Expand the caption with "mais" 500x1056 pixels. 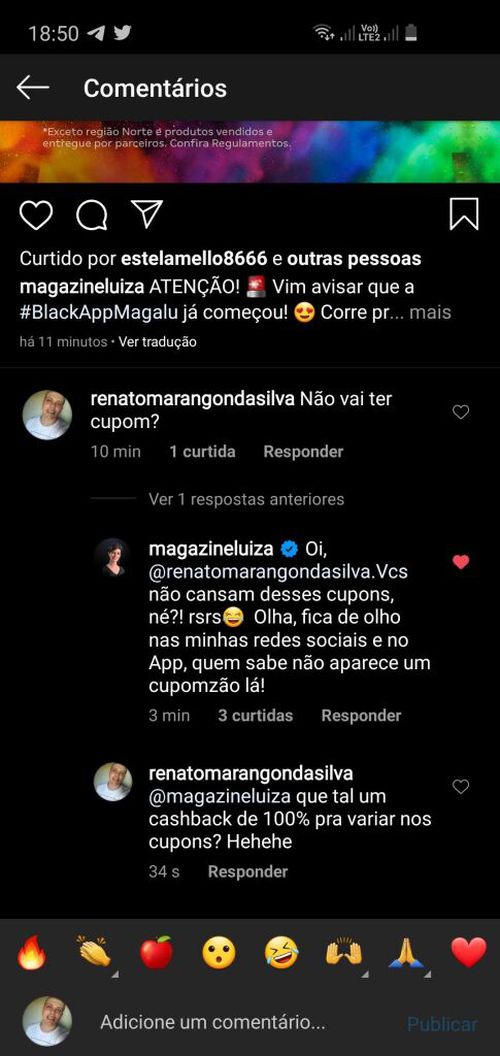[x=430, y=313]
